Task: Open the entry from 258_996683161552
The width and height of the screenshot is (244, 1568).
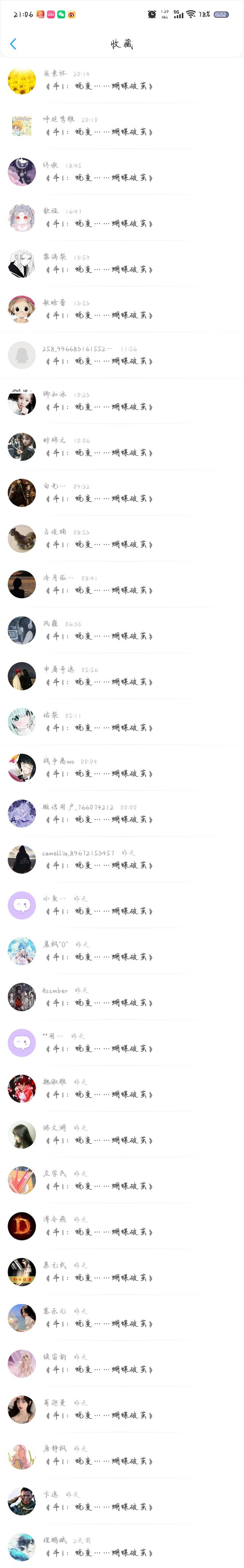Action: 122,356
